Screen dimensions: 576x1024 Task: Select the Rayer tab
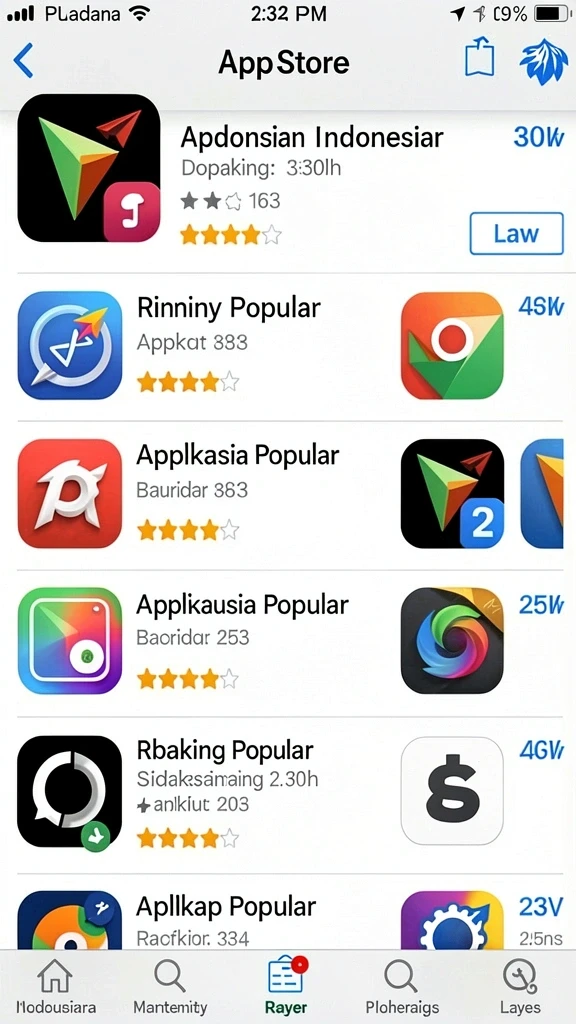(x=287, y=987)
